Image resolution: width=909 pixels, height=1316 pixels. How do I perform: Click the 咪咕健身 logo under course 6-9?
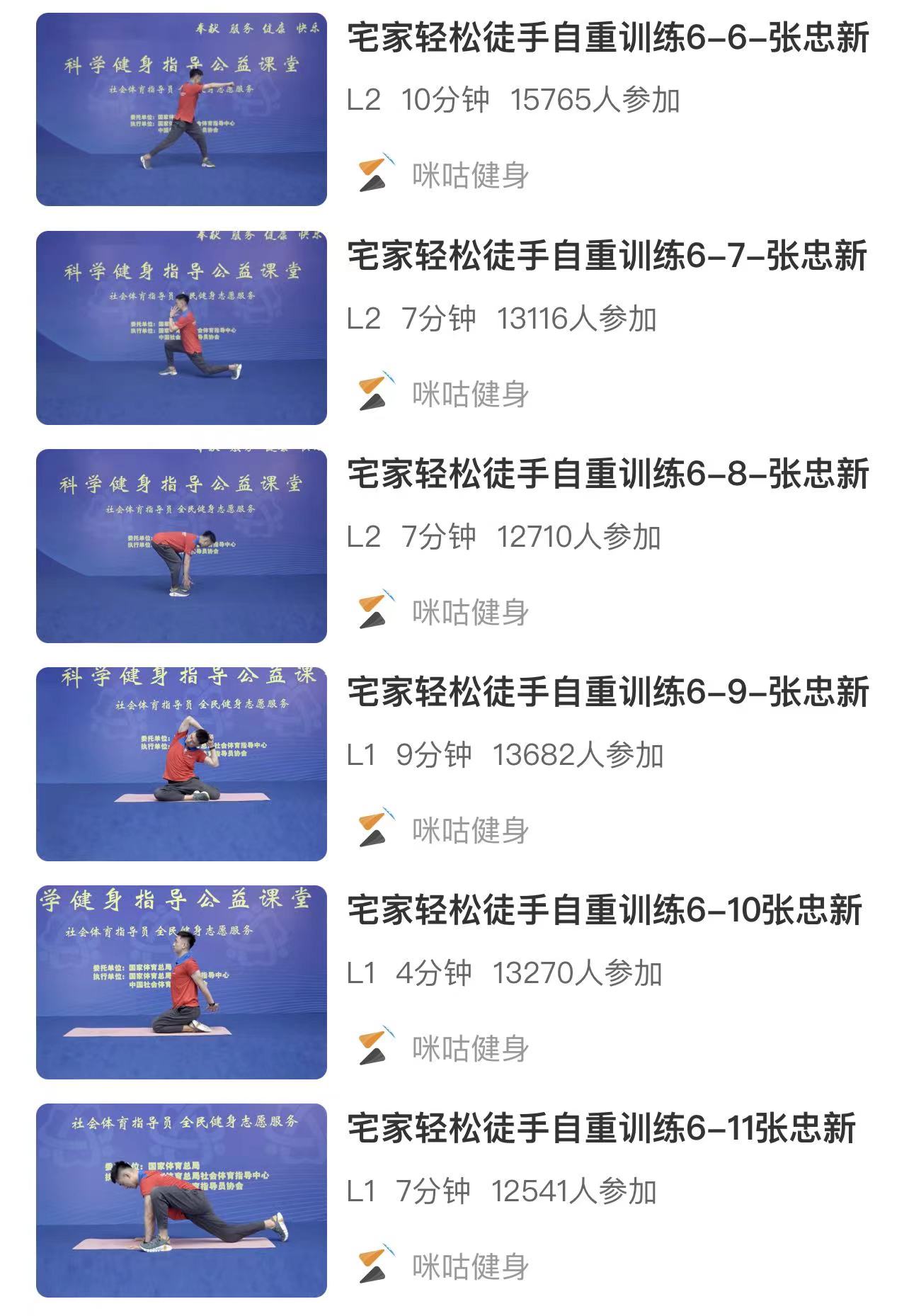378,827
